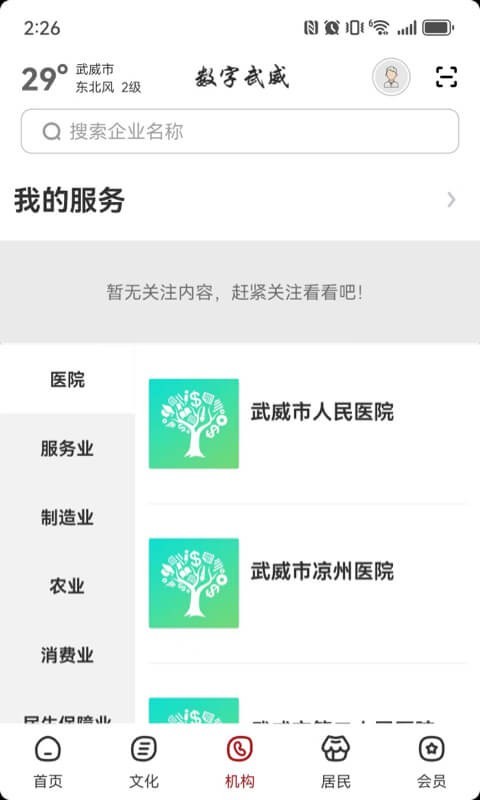Viewport: 480px width, 800px height.
Task: Open the QR scan icon
Action: pos(446,77)
